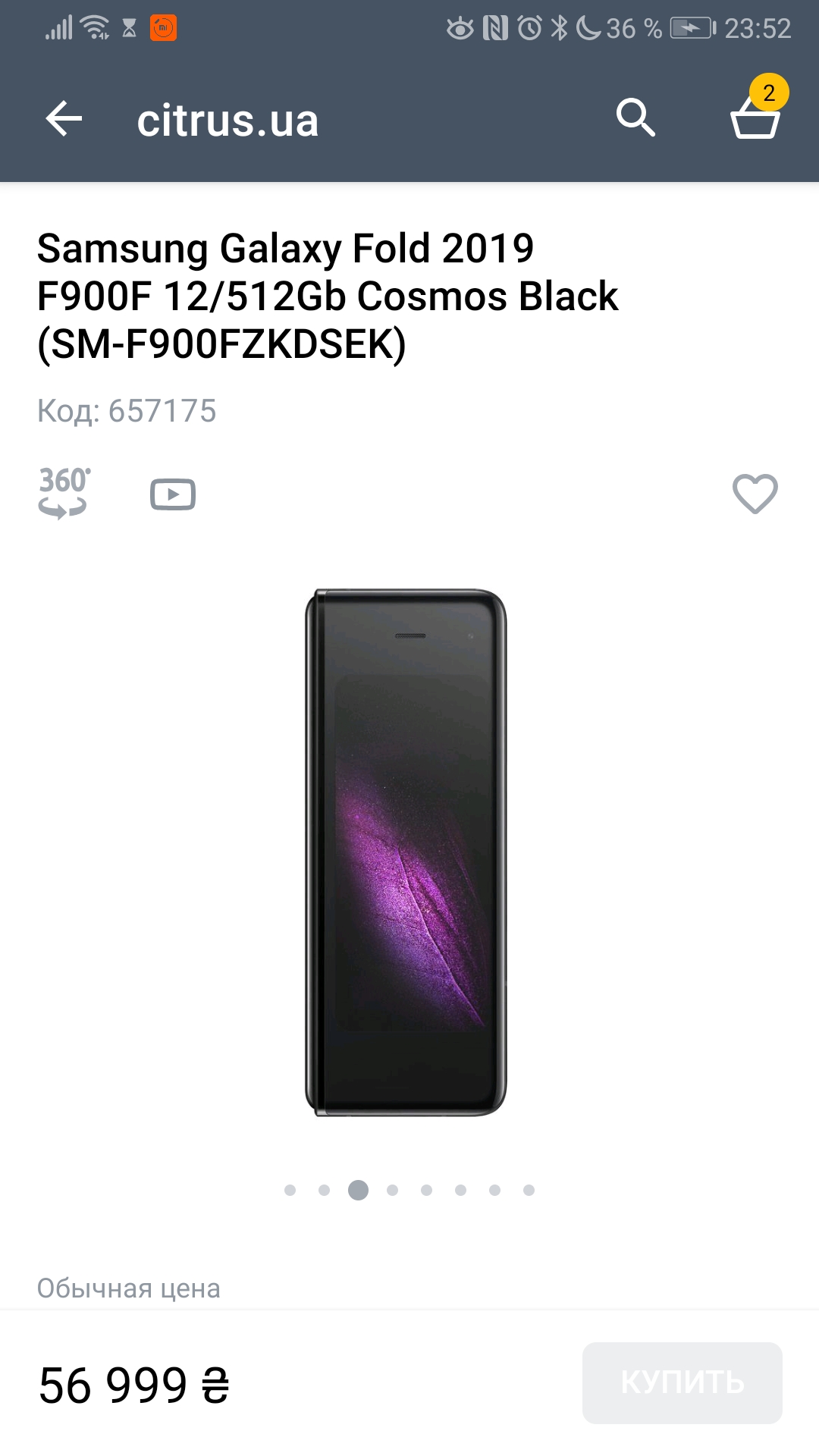Tap the Купить button
The height and width of the screenshot is (1456, 819).
[x=682, y=1382]
